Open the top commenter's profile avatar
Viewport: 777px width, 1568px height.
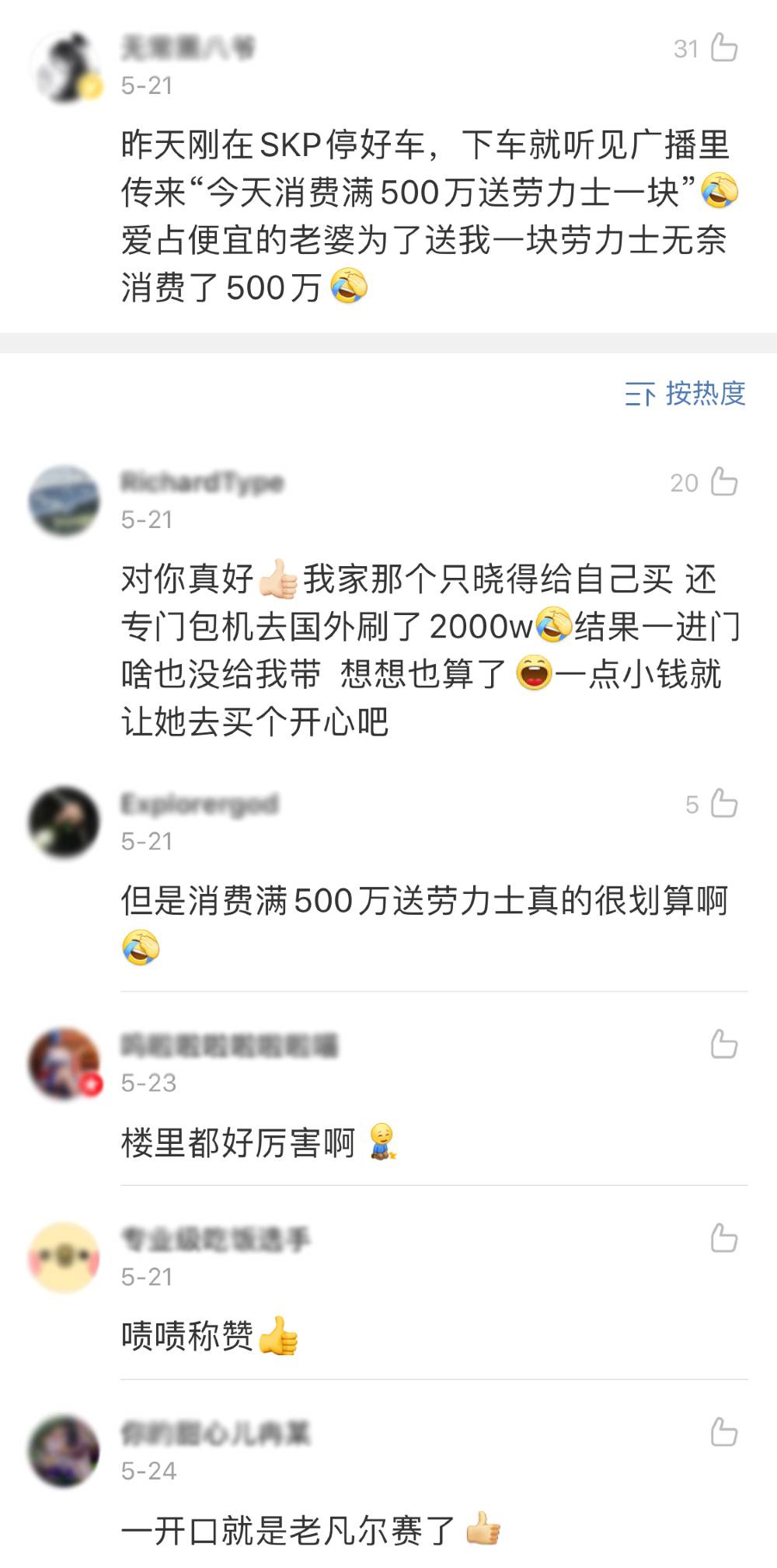click(x=64, y=68)
